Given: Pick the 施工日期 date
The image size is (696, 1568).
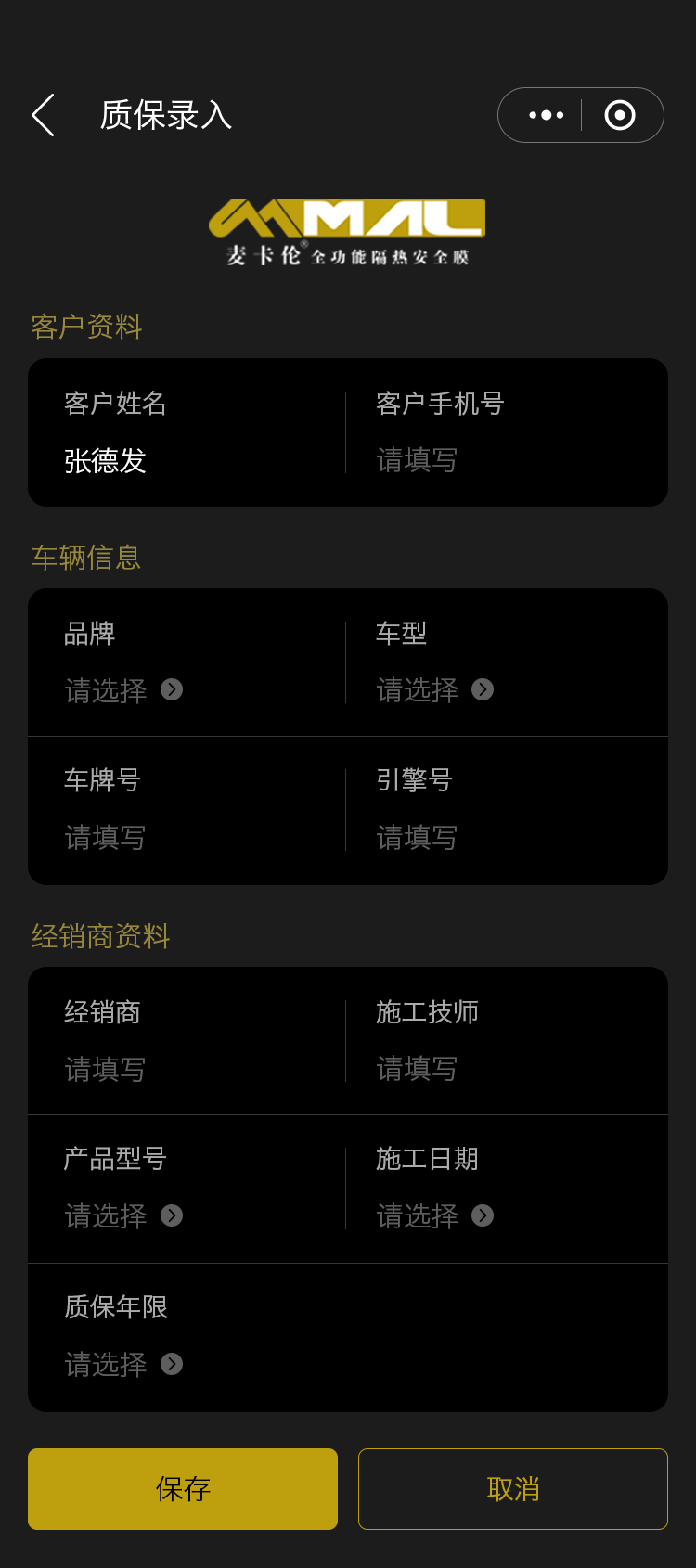Looking at the screenshot, I should point(435,1215).
